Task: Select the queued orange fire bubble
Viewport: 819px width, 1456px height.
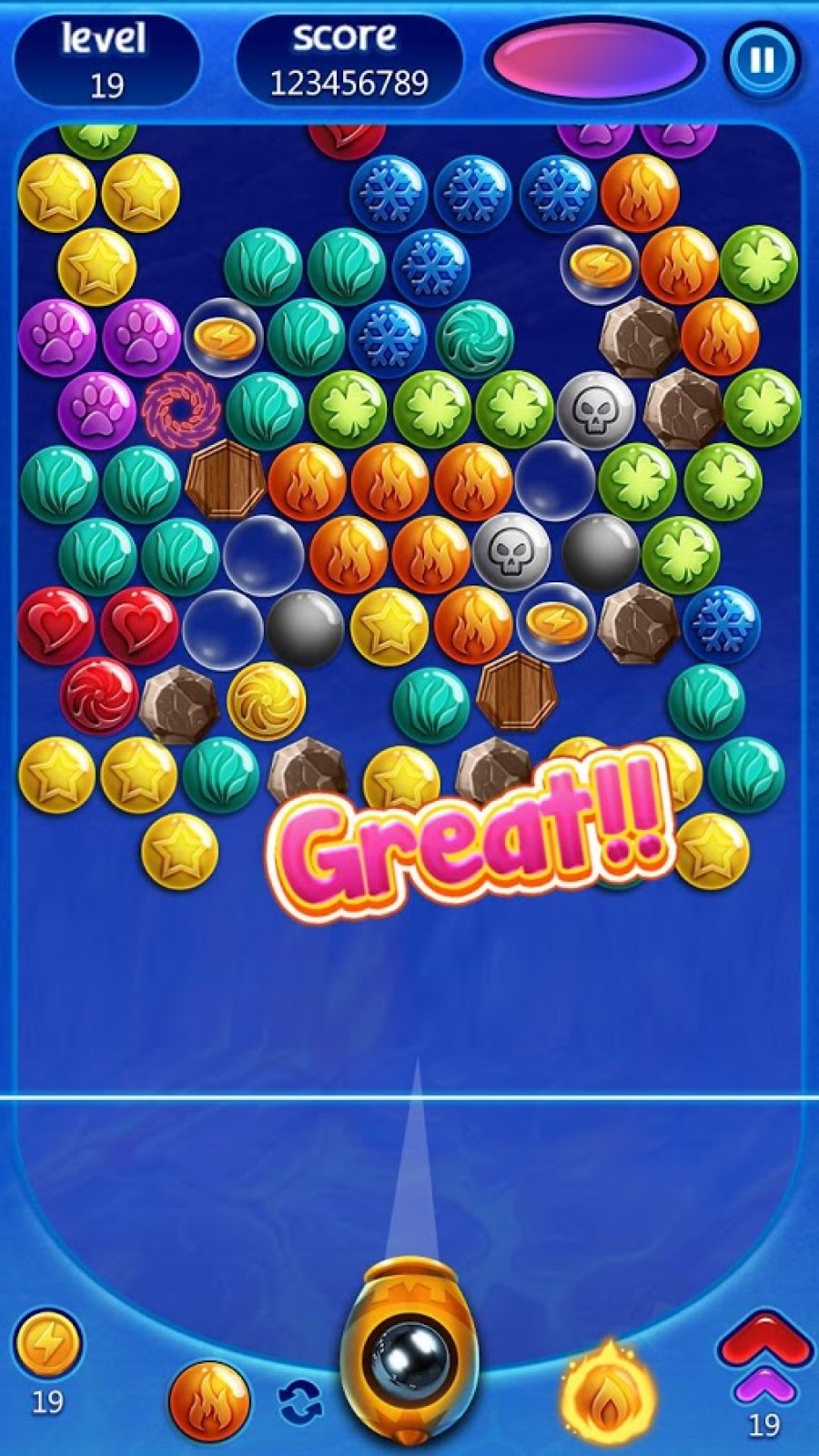Action: pyautogui.click(x=209, y=1401)
